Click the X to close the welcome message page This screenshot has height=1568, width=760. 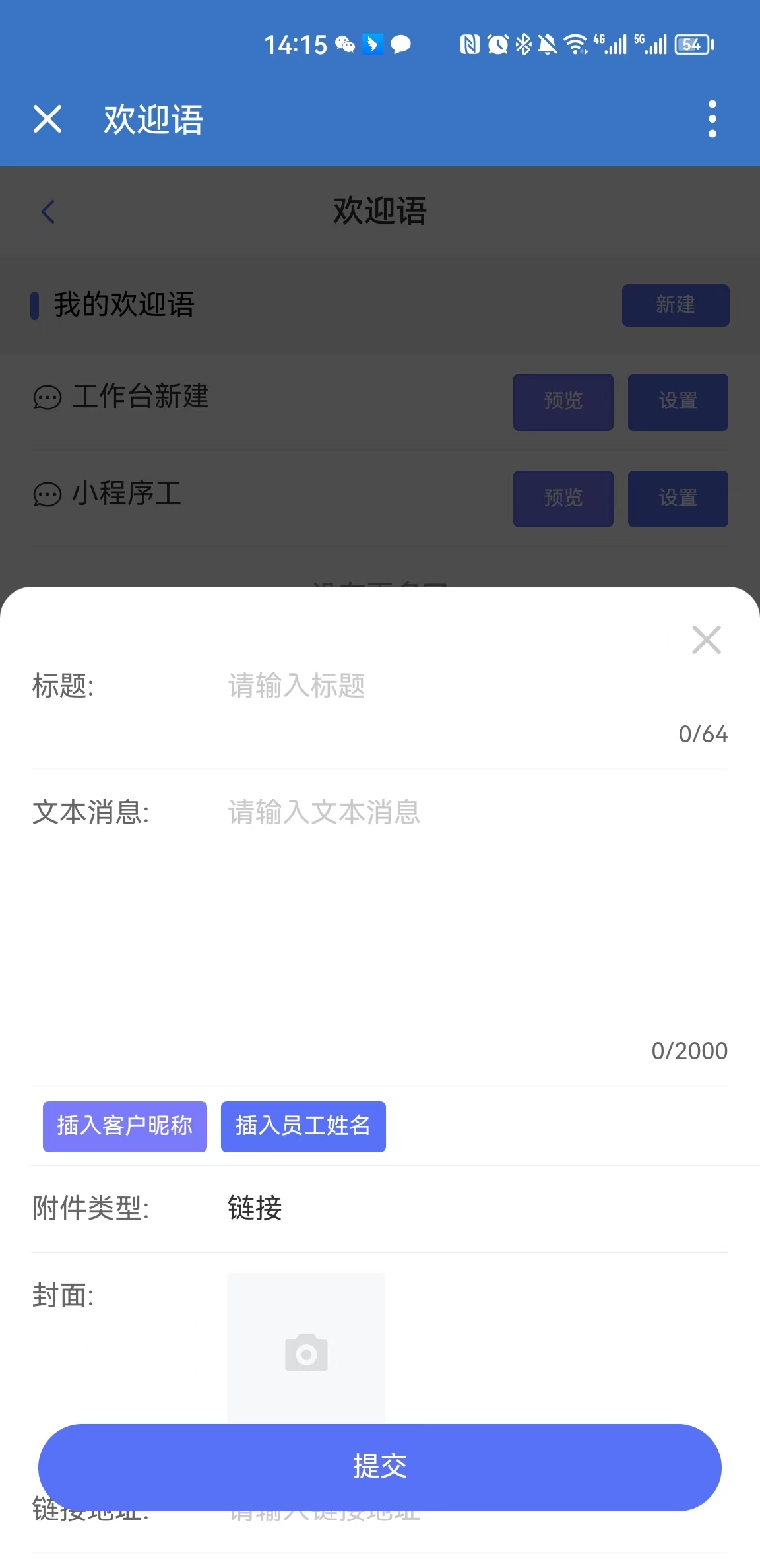[x=47, y=119]
